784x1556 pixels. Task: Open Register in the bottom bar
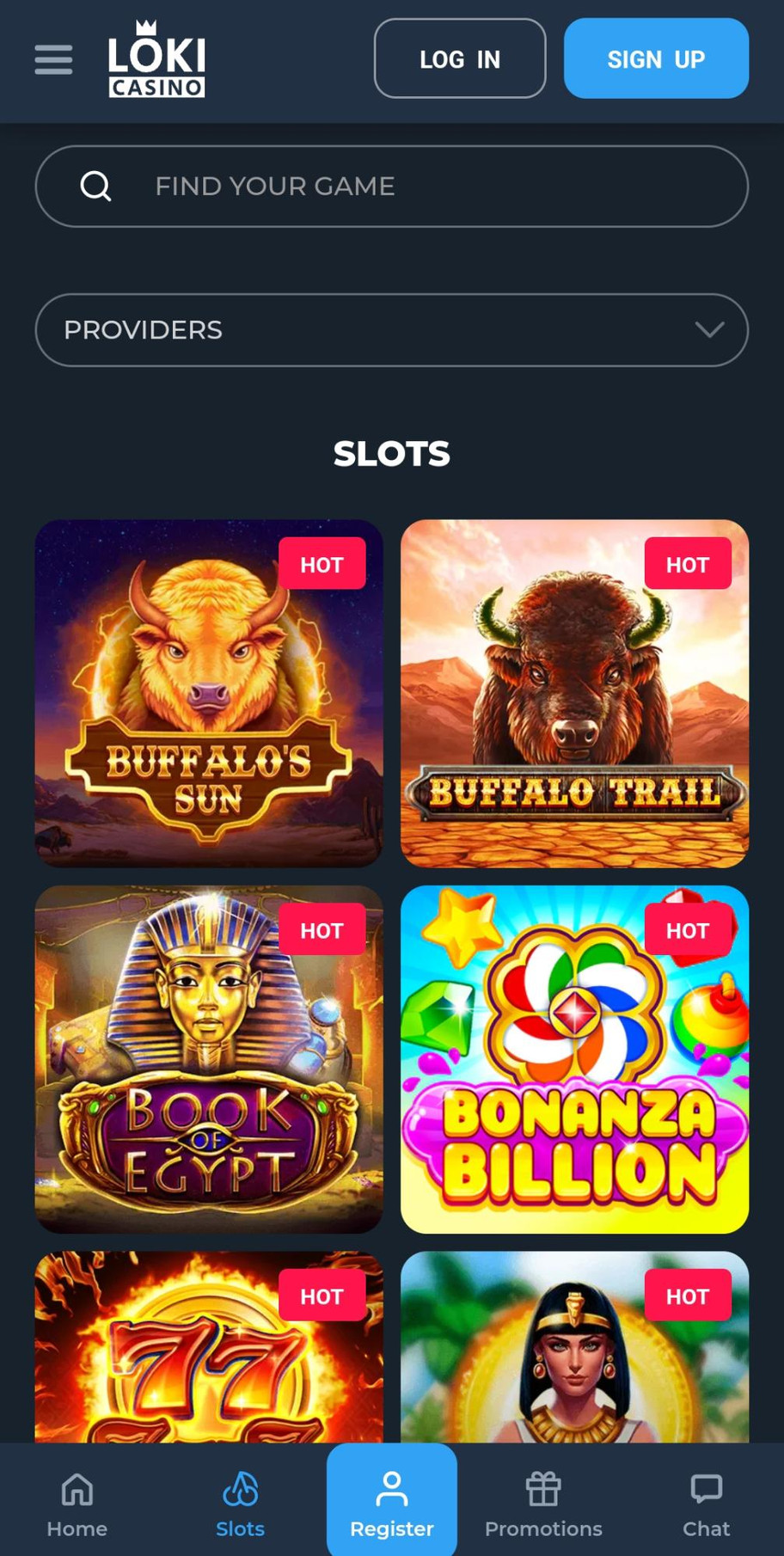[392, 1504]
